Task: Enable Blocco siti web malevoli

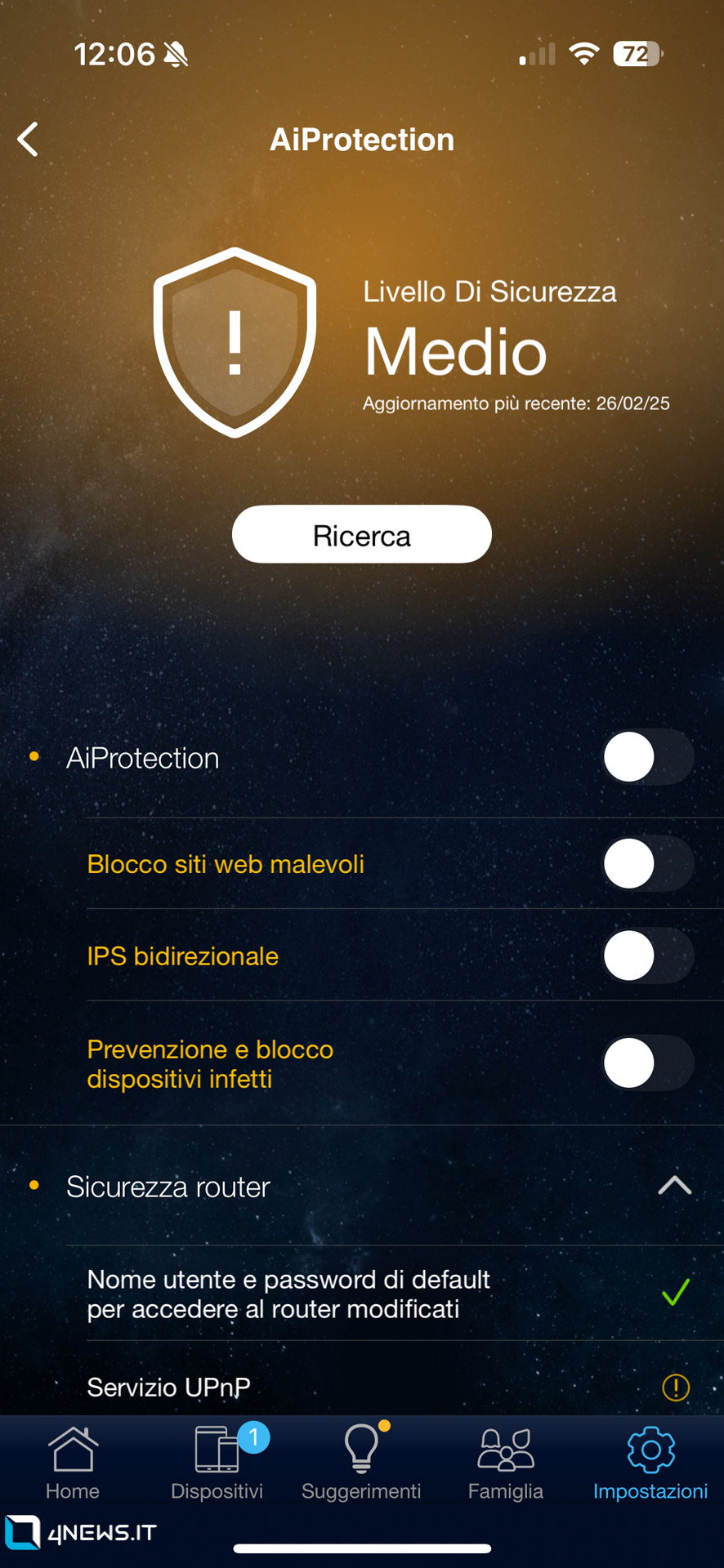Action: point(649,863)
